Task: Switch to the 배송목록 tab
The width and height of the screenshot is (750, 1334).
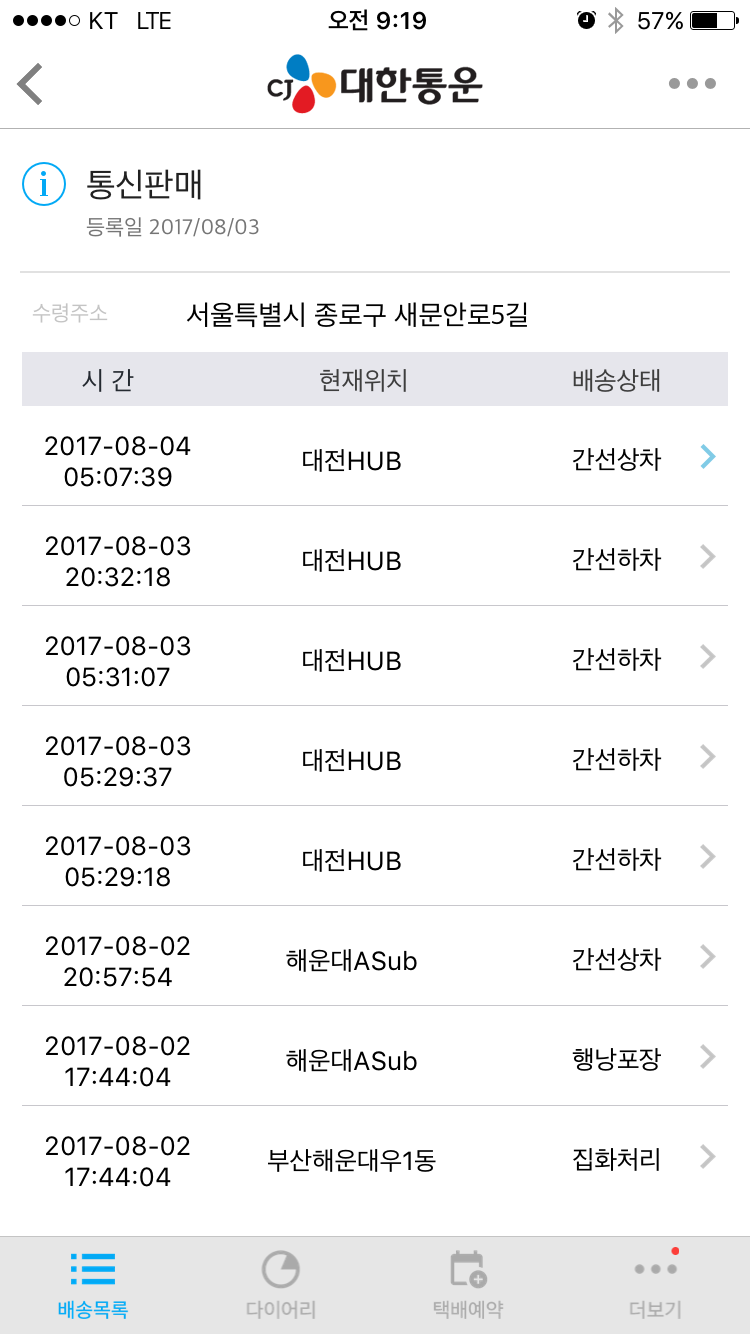Action: 93,1285
